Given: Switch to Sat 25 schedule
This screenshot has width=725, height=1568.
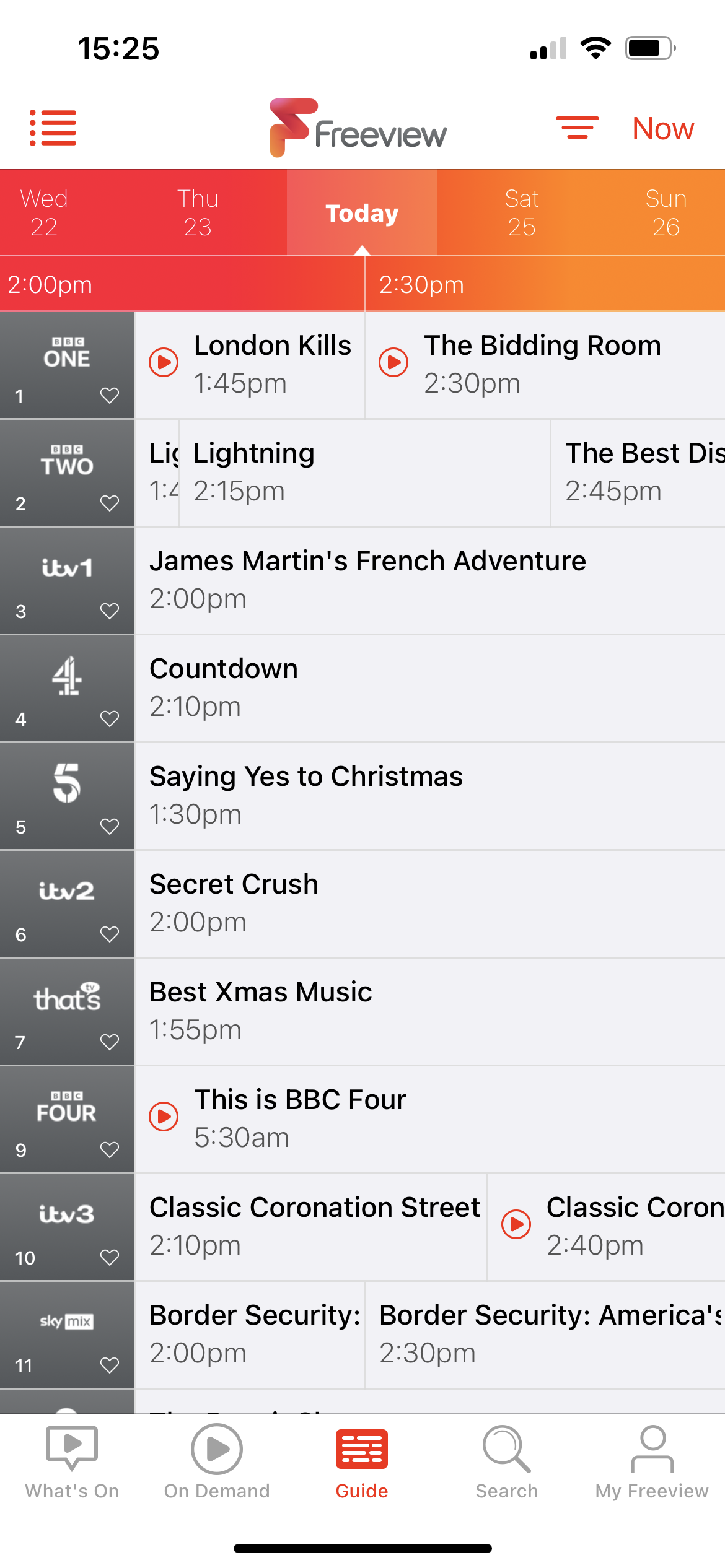Looking at the screenshot, I should coord(521,212).
